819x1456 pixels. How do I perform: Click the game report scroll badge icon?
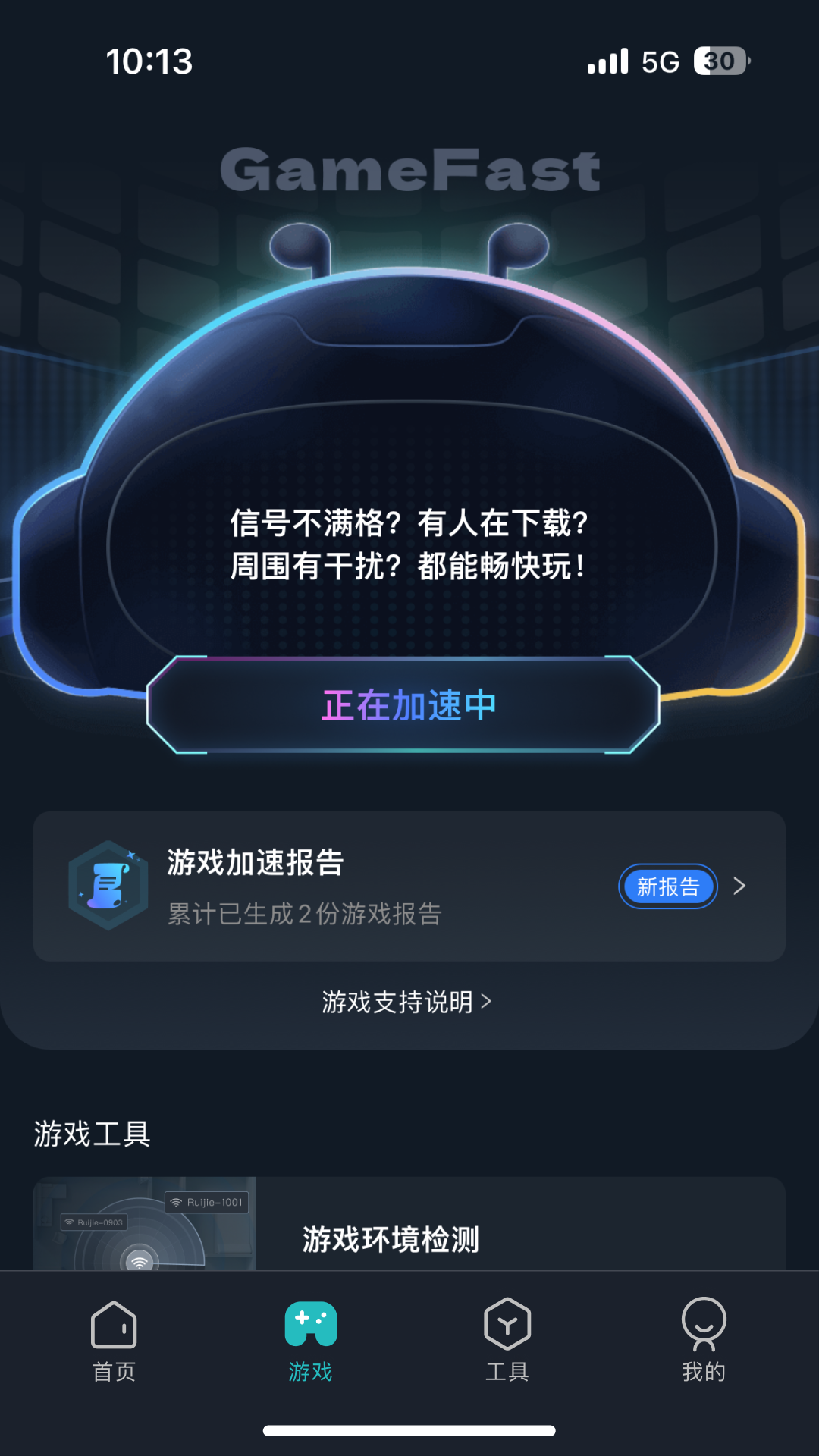click(x=106, y=885)
